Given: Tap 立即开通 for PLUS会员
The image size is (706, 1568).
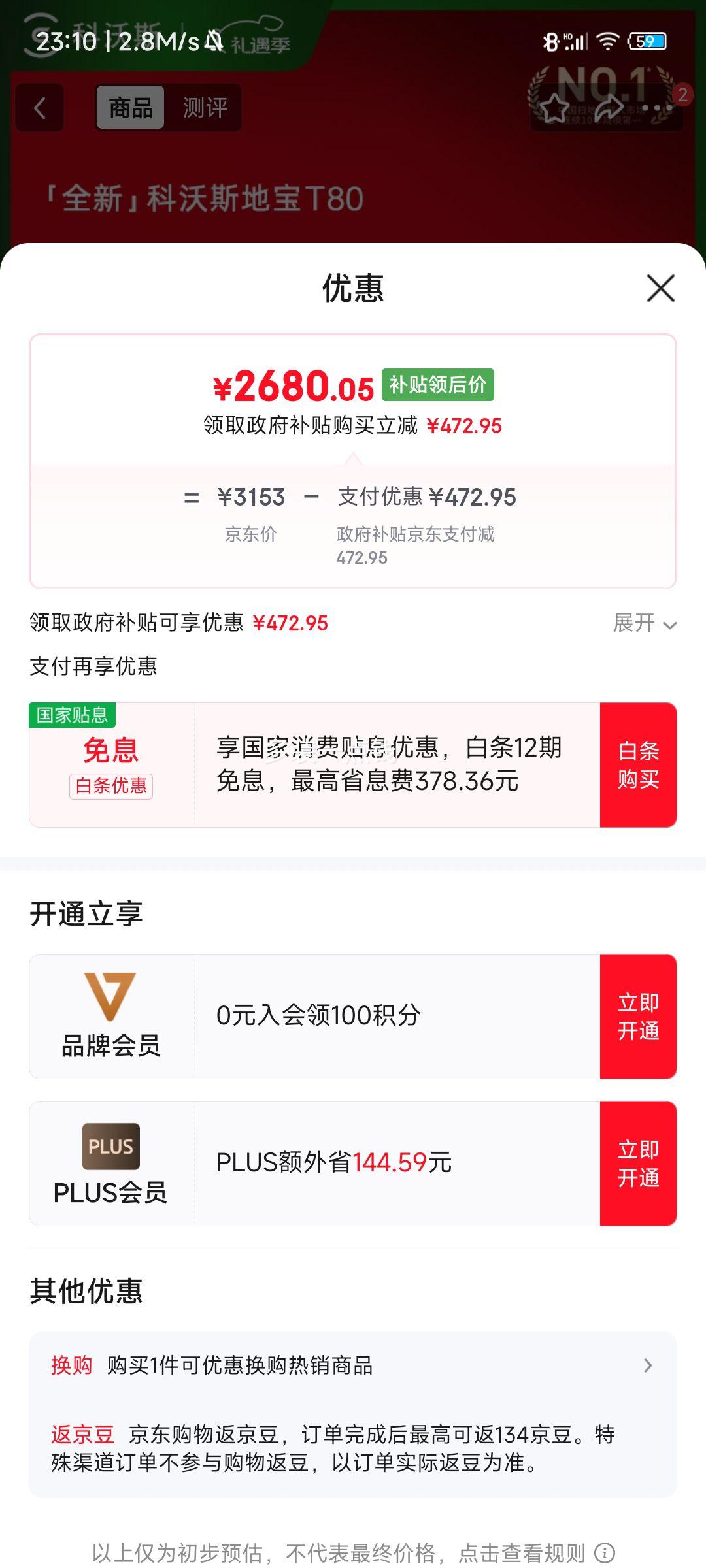Looking at the screenshot, I should click(x=638, y=1164).
